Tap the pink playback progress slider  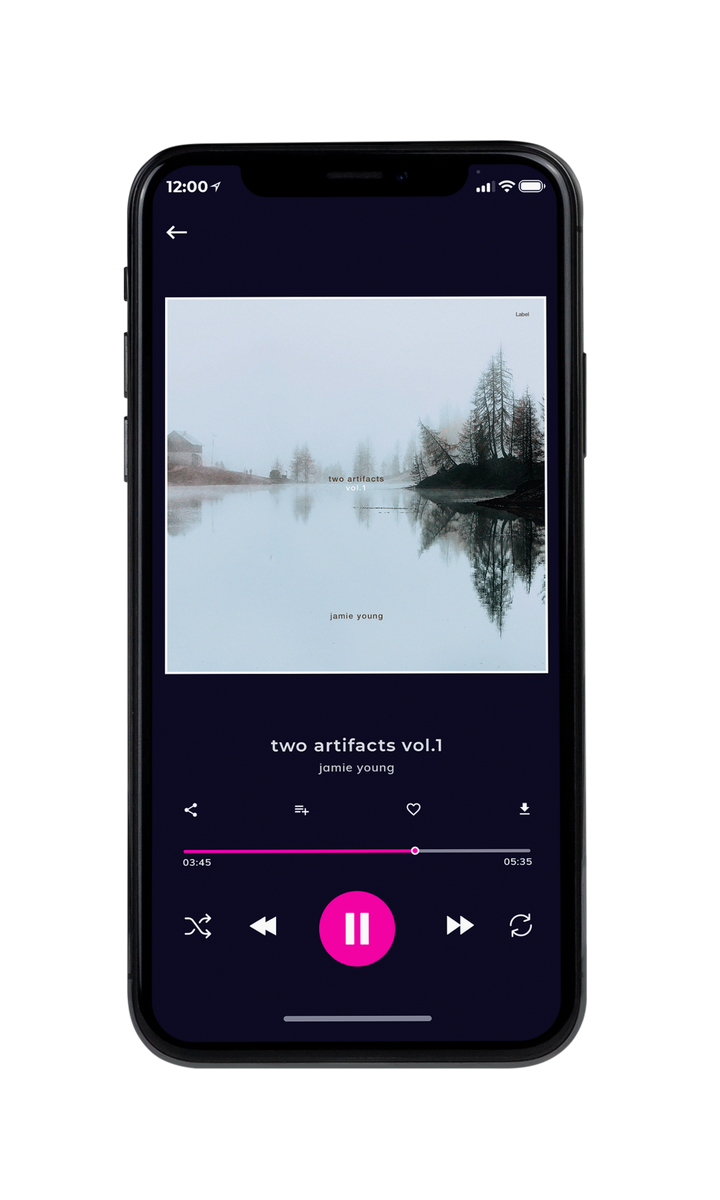click(357, 851)
